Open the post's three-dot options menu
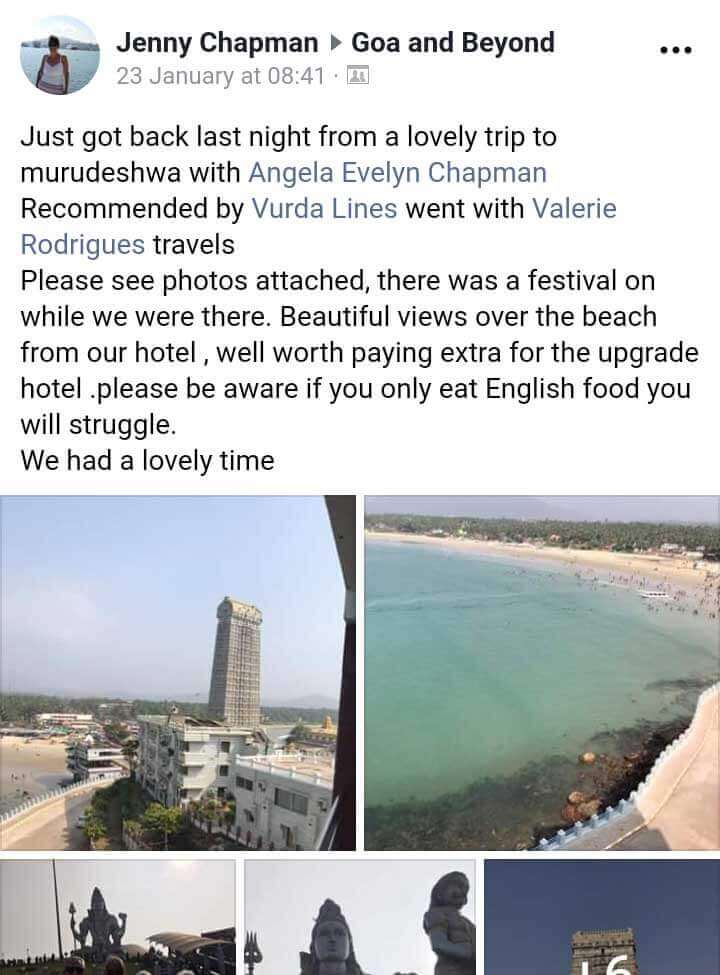The image size is (720, 975). click(x=676, y=49)
